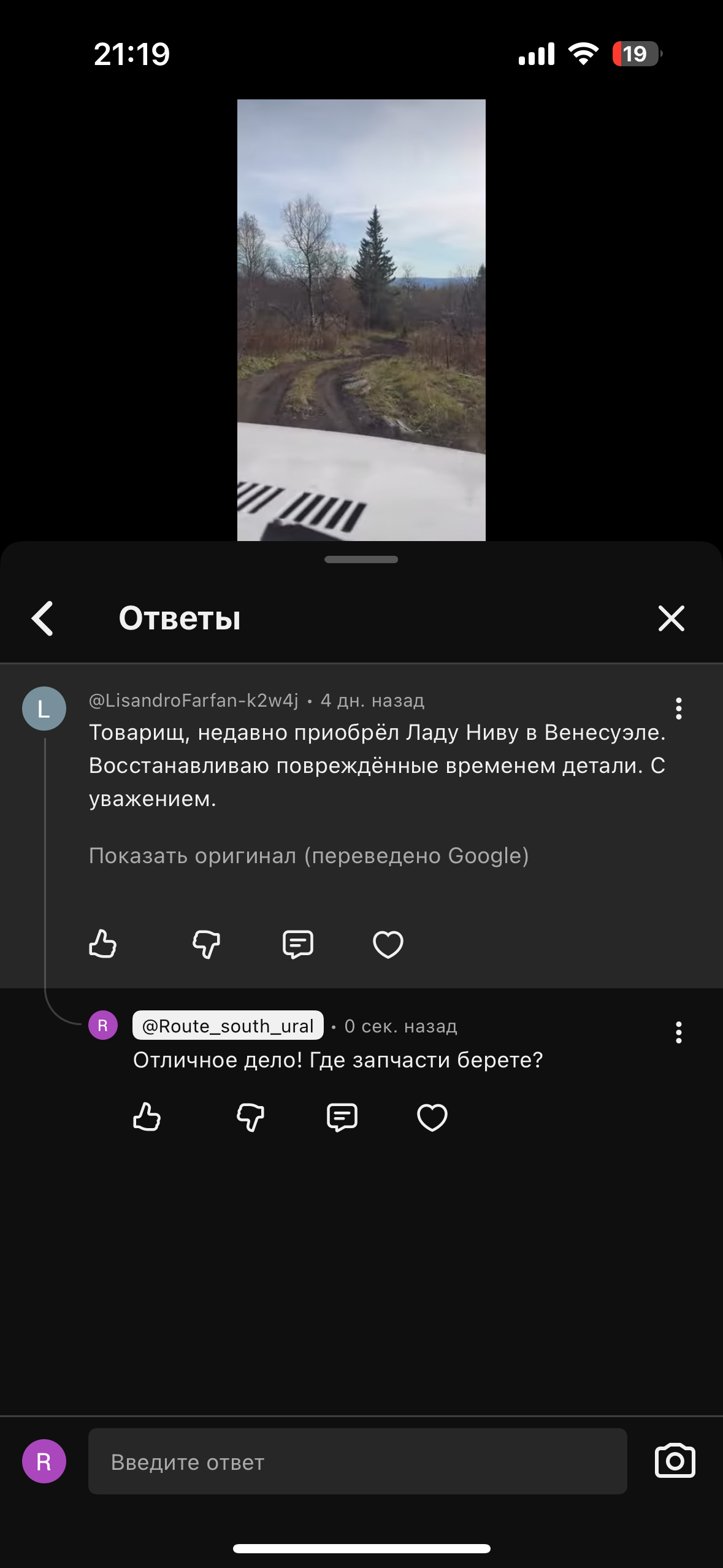The width and height of the screenshot is (723, 1568).
Task: Close the Ответы replies panel
Action: (671, 618)
